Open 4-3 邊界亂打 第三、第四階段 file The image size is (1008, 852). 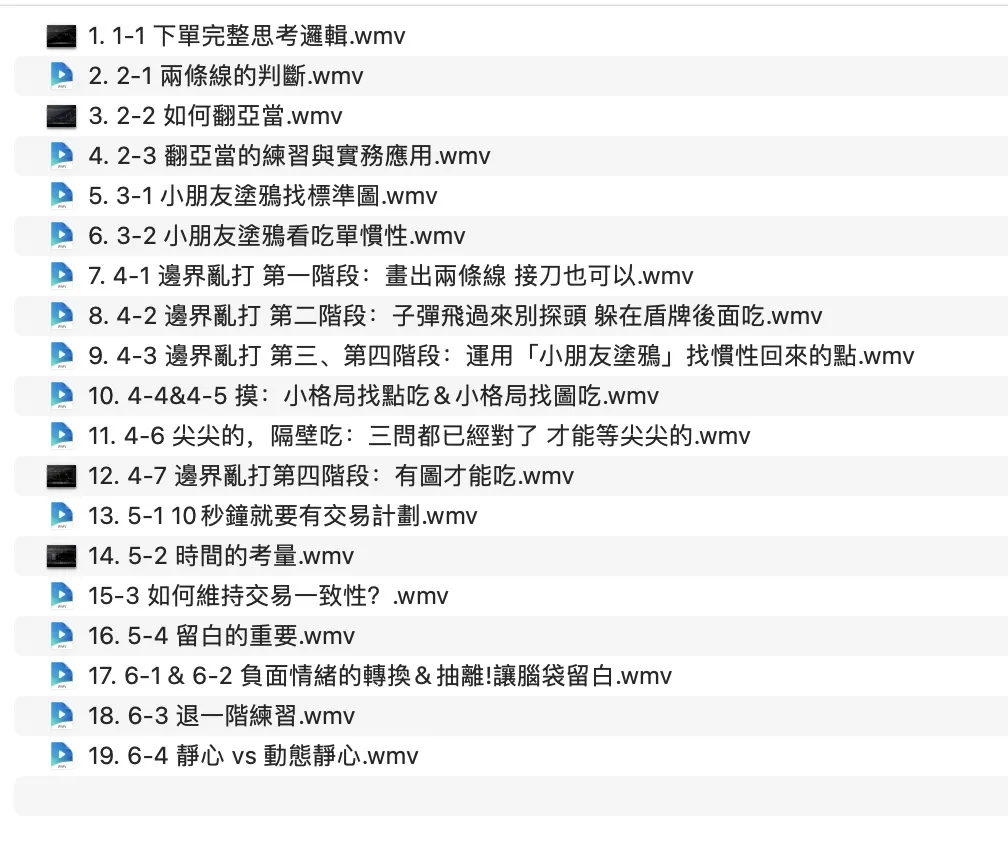pyautogui.click(x=501, y=356)
